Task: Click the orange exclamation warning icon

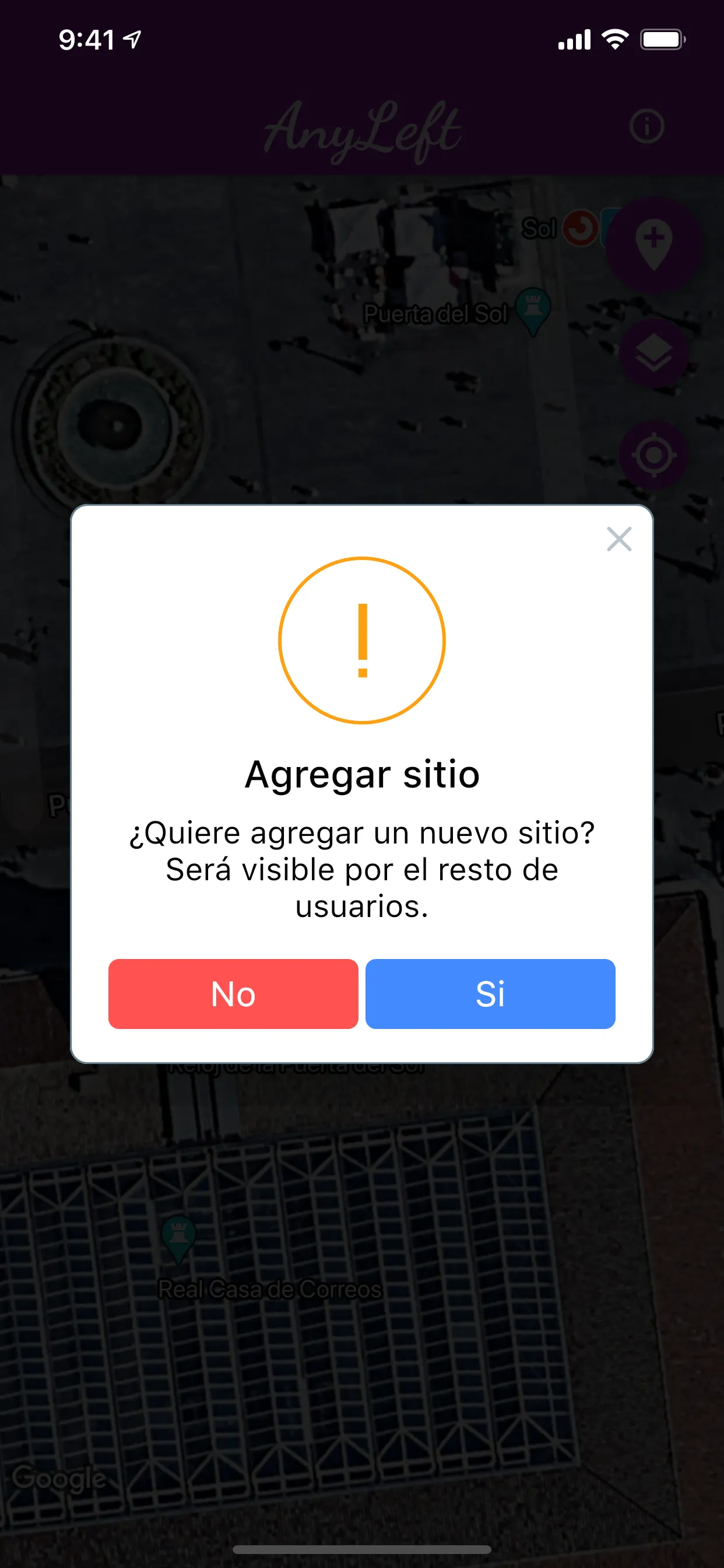Action: click(362, 640)
